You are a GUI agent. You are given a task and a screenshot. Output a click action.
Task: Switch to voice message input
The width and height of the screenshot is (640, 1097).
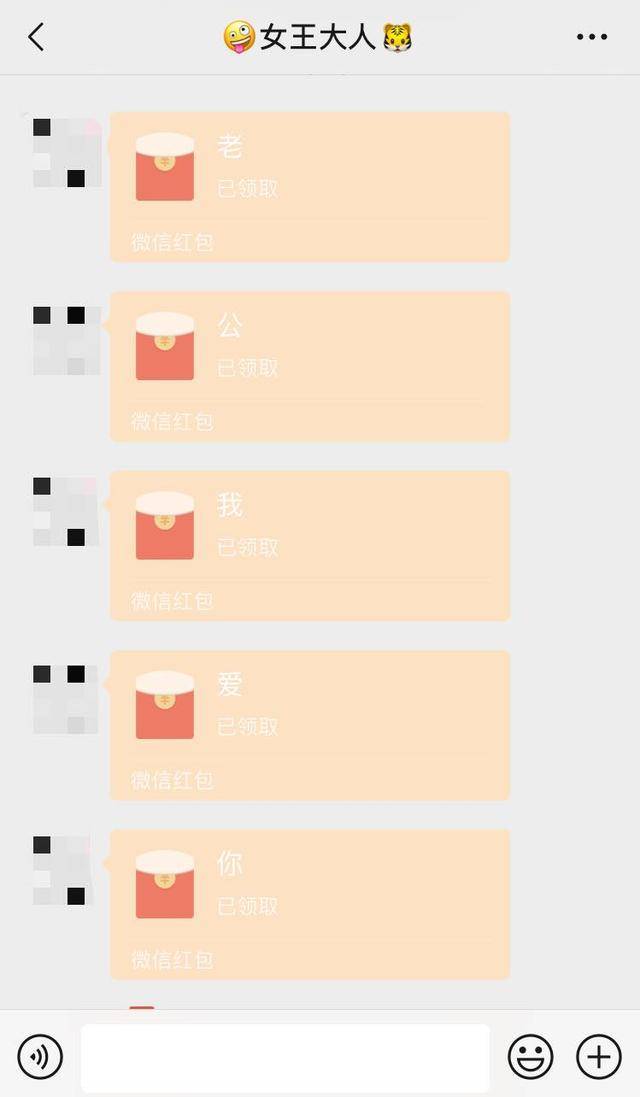point(41,1056)
